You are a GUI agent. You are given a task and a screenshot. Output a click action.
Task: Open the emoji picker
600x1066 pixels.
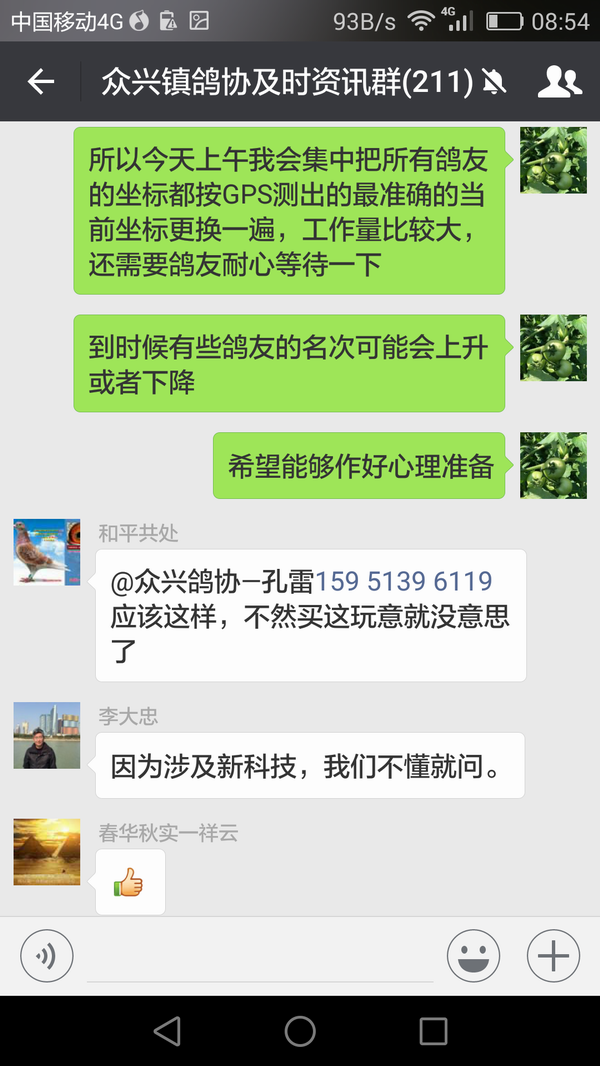coord(473,956)
